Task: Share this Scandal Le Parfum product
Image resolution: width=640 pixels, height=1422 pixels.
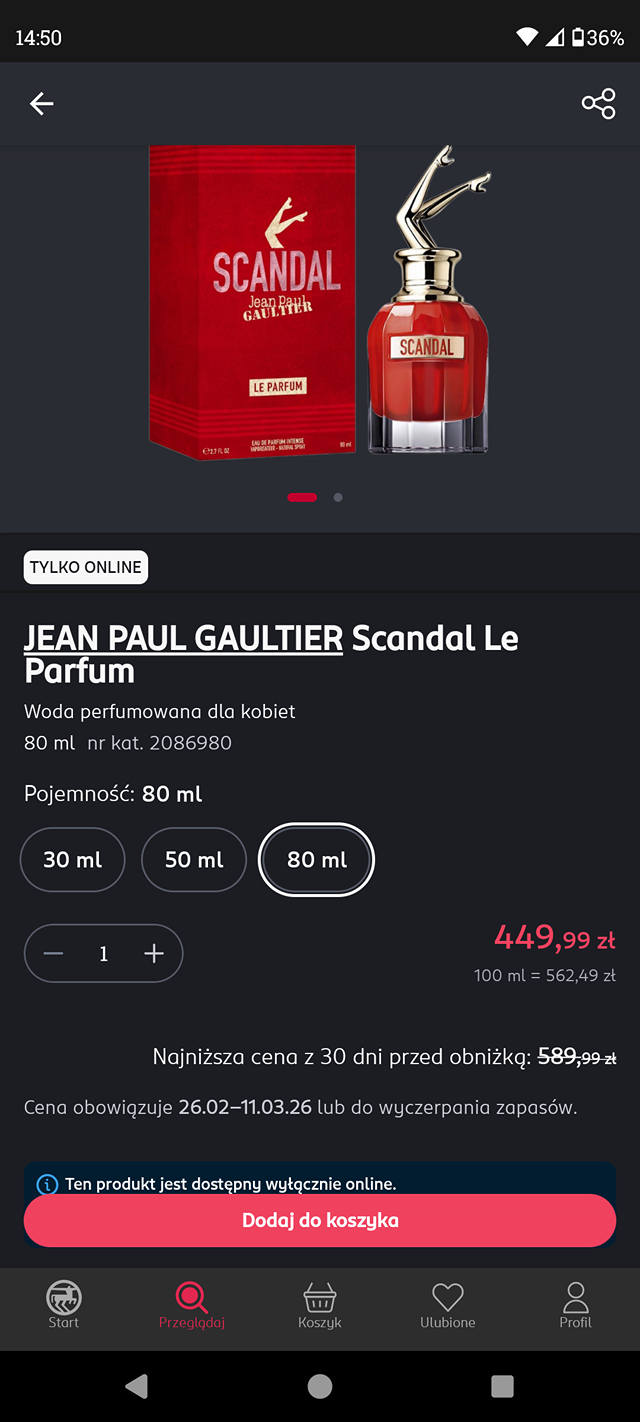Action: pyautogui.click(x=598, y=104)
